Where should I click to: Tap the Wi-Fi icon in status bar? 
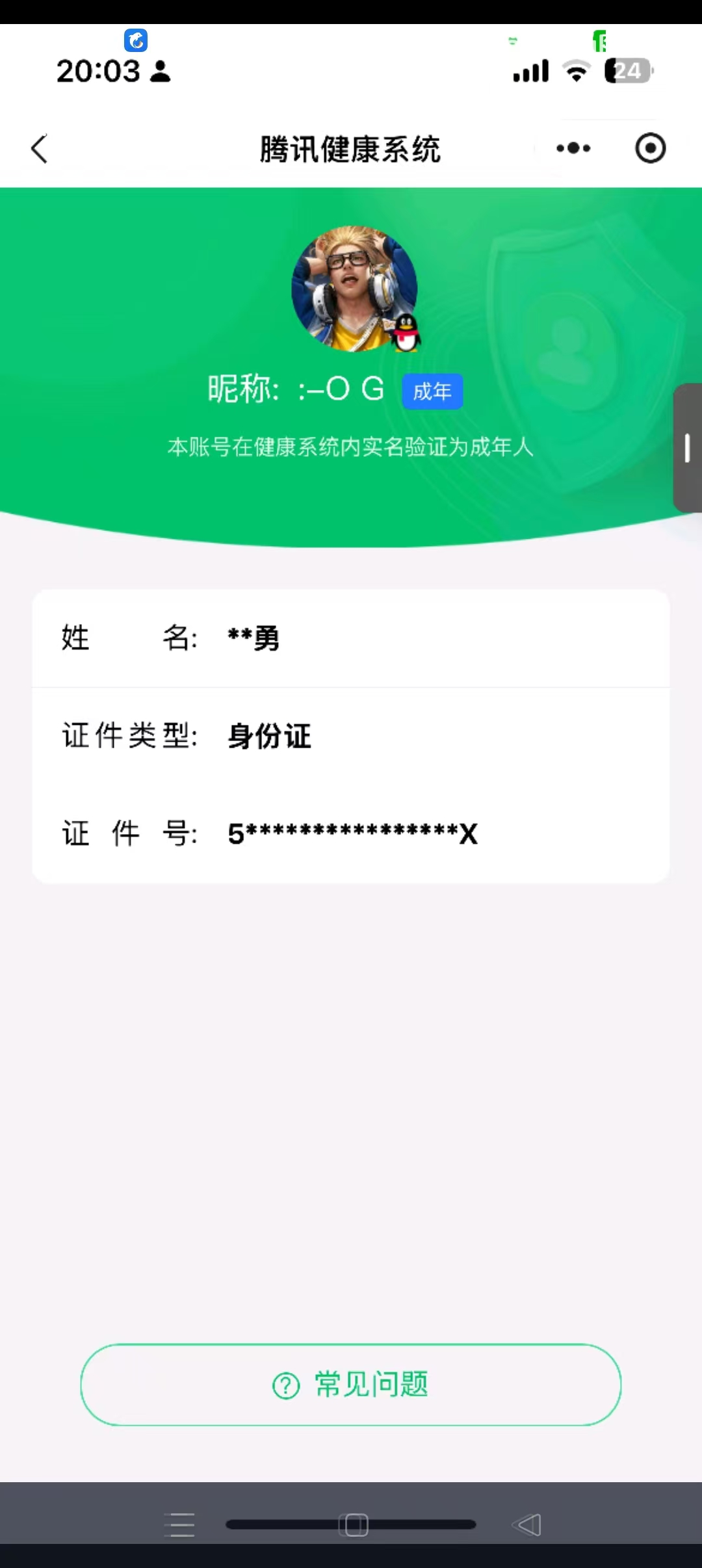pos(575,70)
